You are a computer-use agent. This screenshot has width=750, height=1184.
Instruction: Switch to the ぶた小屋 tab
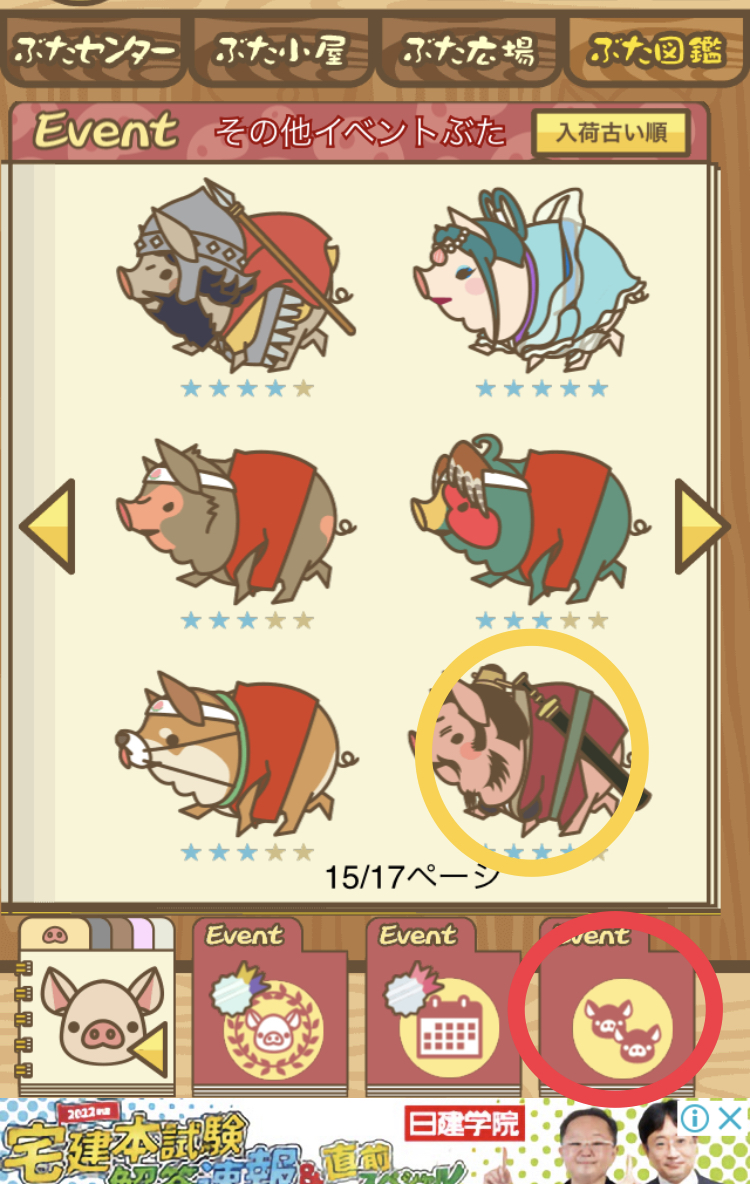pyautogui.click(x=280, y=52)
